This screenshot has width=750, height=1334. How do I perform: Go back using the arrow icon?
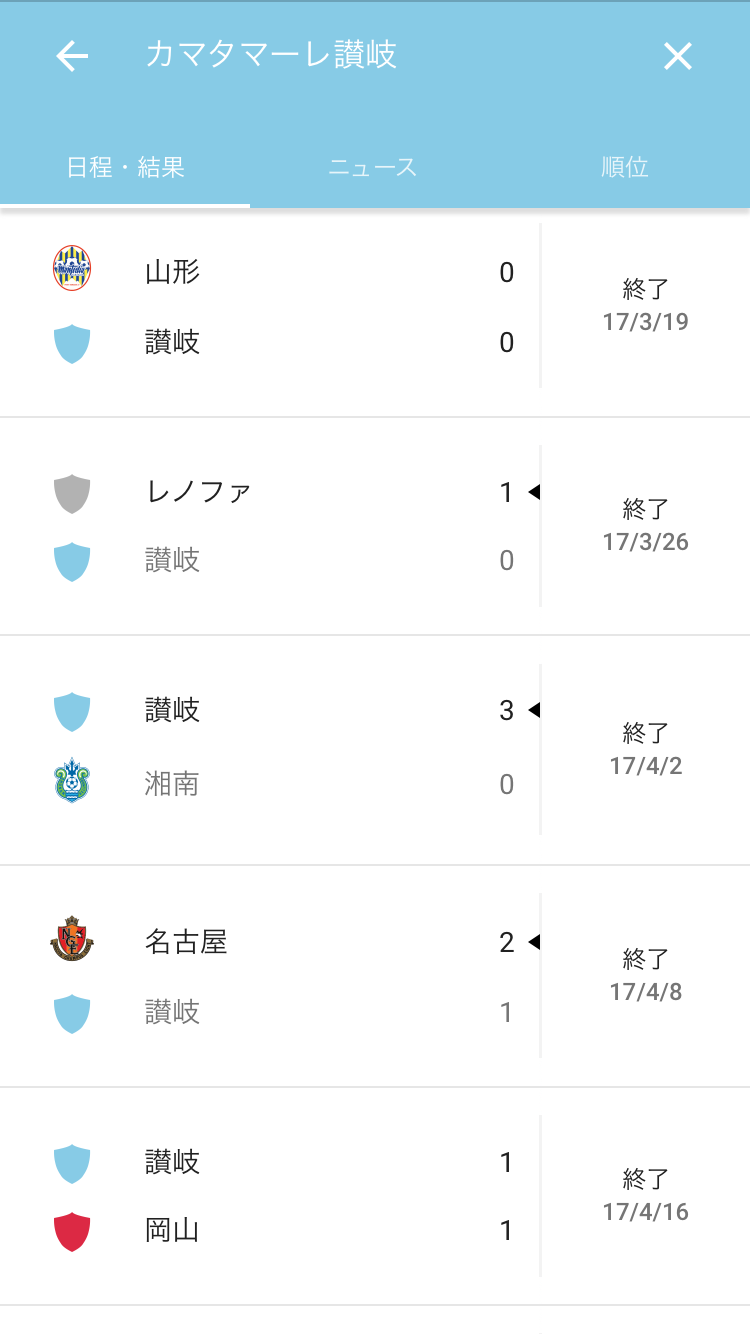pos(72,57)
